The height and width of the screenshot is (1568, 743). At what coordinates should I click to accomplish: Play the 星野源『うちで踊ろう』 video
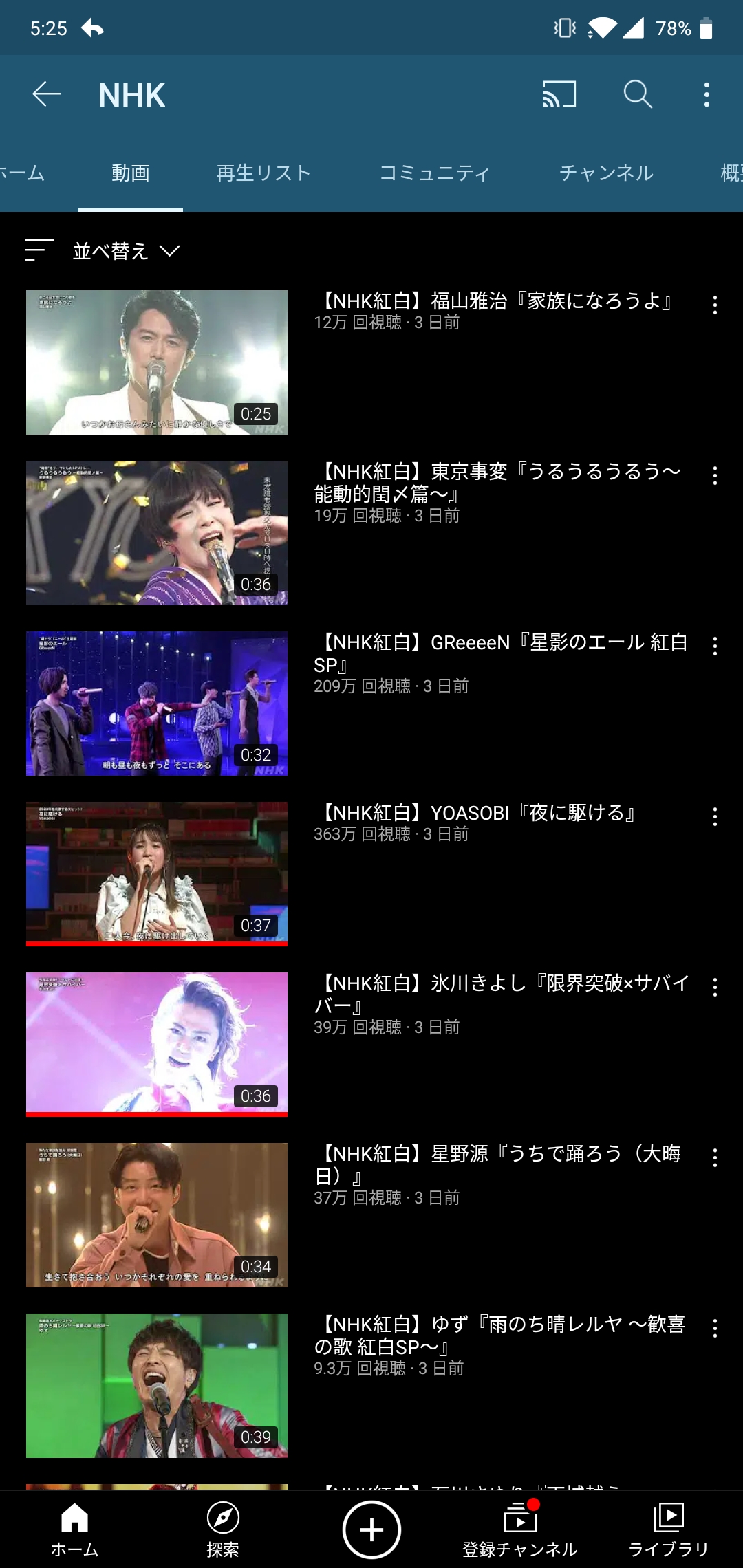pyautogui.click(x=157, y=1215)
